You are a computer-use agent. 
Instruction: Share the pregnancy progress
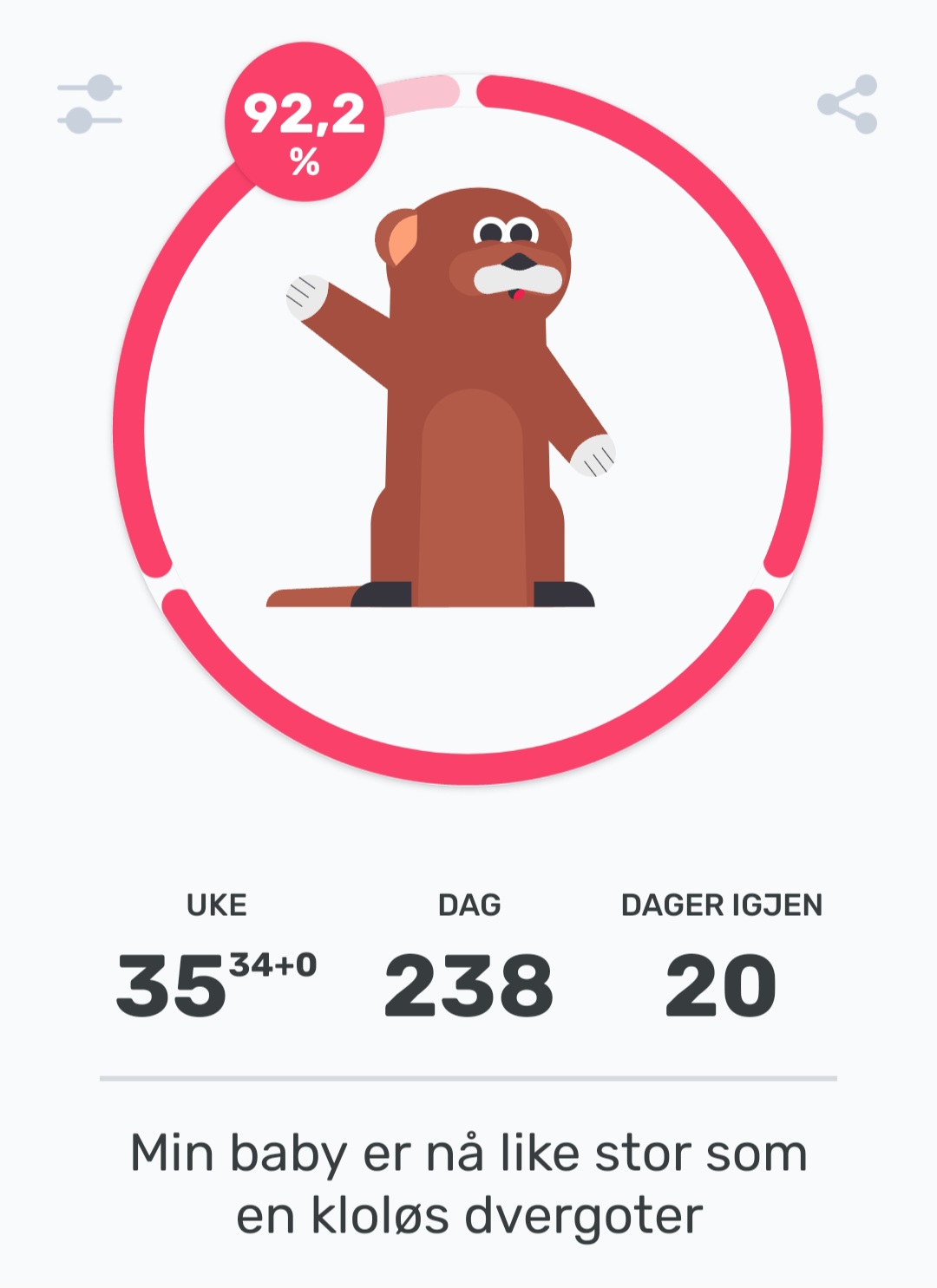(848, 104)
